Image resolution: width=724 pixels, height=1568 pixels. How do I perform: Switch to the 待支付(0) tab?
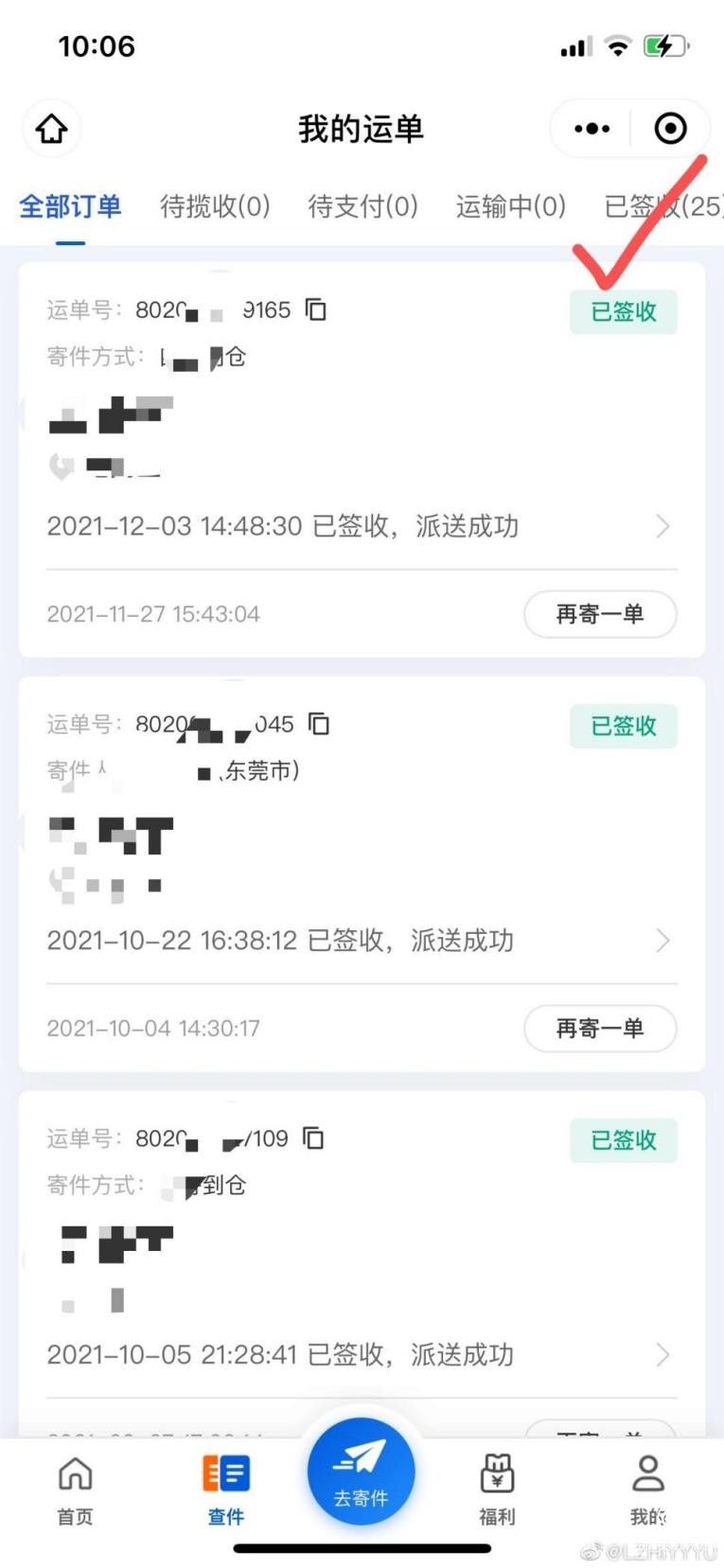click(x=362, y=205)
